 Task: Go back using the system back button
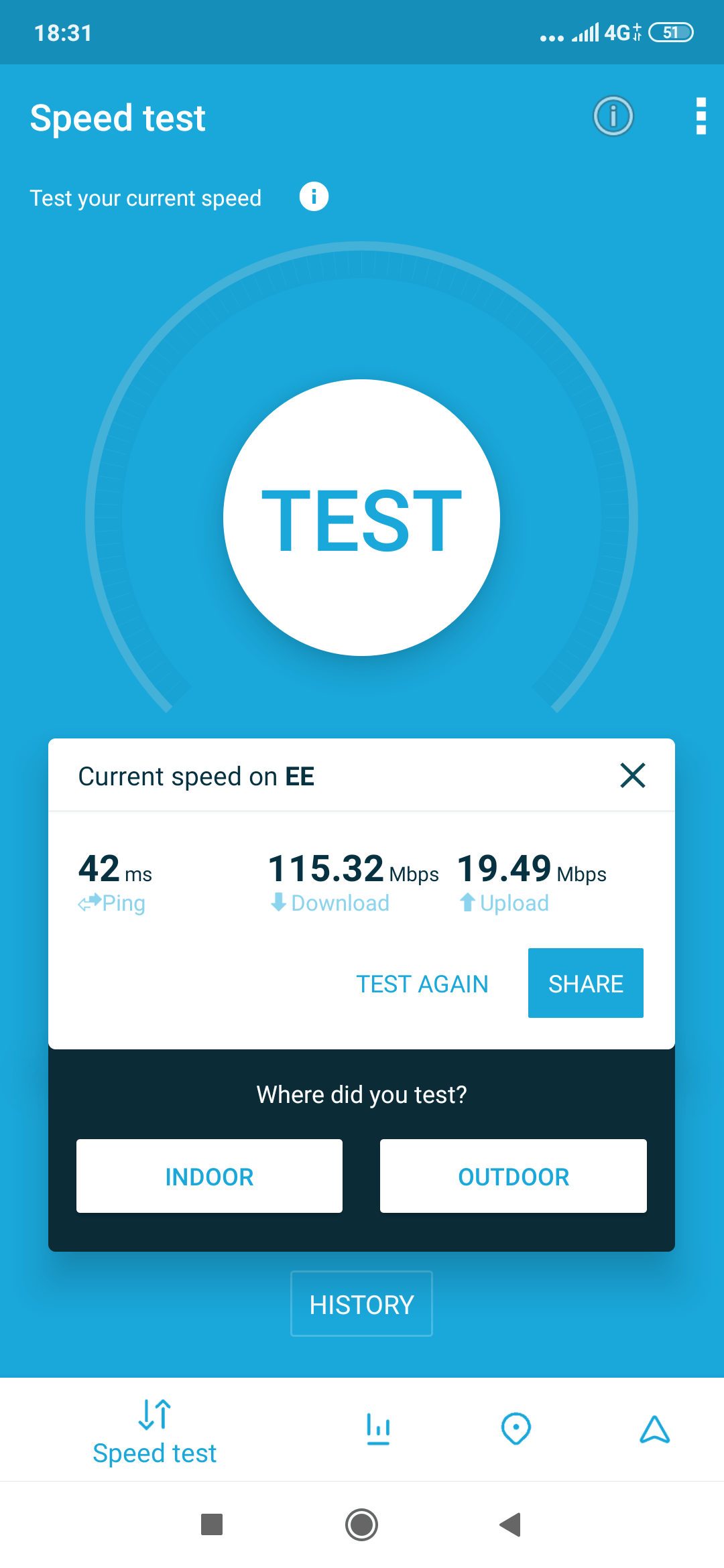click(x=511, y=1525)
